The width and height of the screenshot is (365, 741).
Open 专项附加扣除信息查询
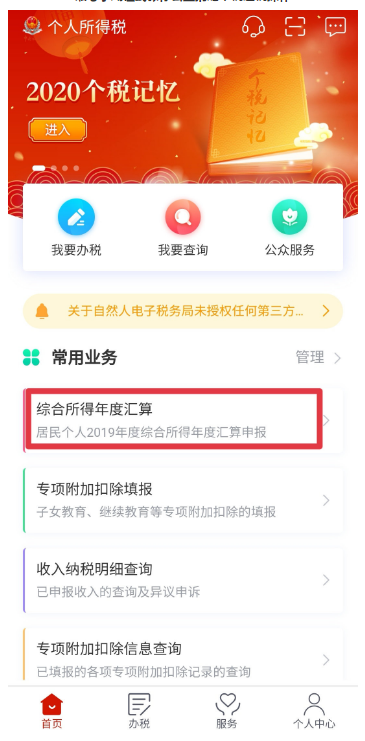(x=183, y=656)
